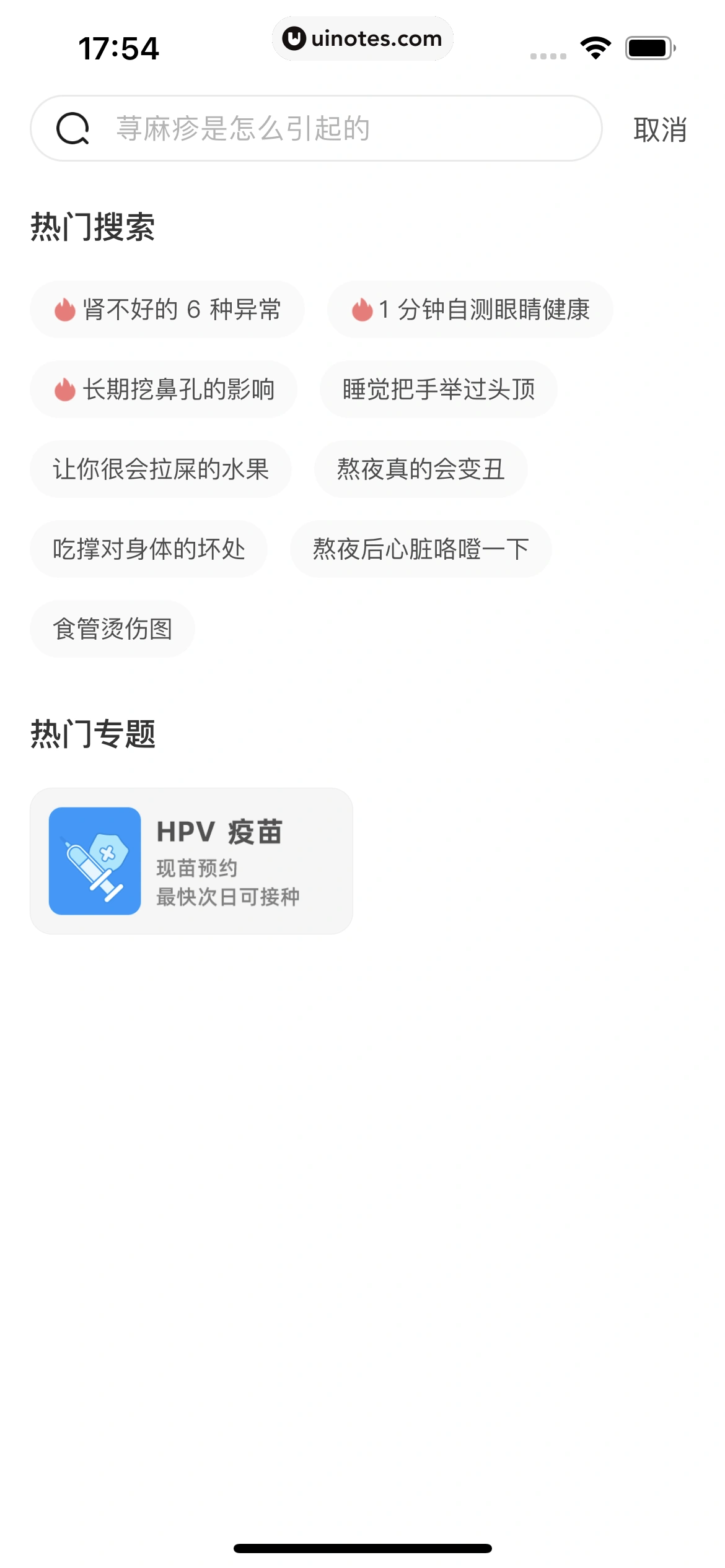Tap the 熬夜真的会变丑 hot search tag
725x1568 pixels.
pyautogui.click(x=421, y=469)
